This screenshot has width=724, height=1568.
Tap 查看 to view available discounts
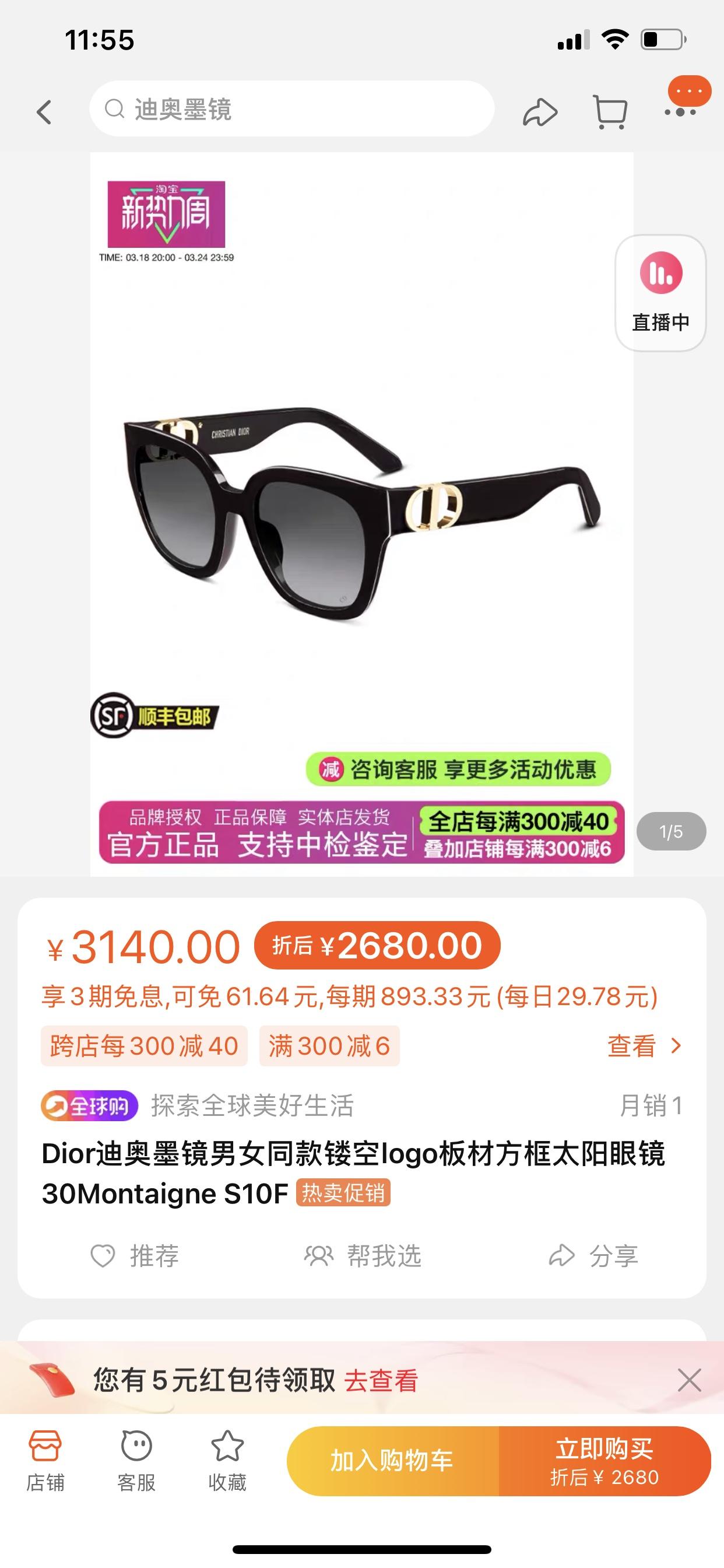[x=644, y=1046]
